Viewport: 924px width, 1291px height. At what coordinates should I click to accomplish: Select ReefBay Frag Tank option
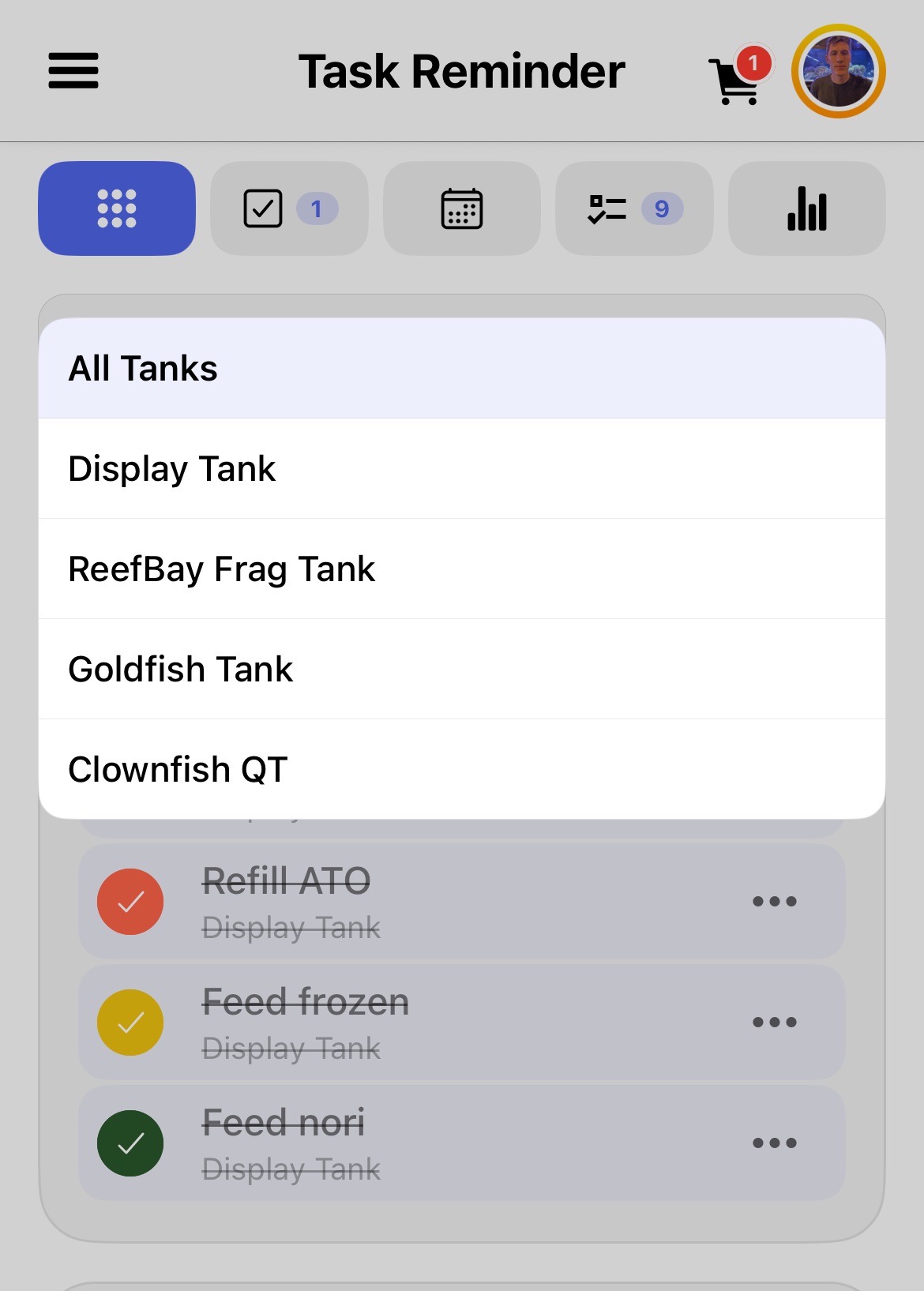(x=462, y=569)
